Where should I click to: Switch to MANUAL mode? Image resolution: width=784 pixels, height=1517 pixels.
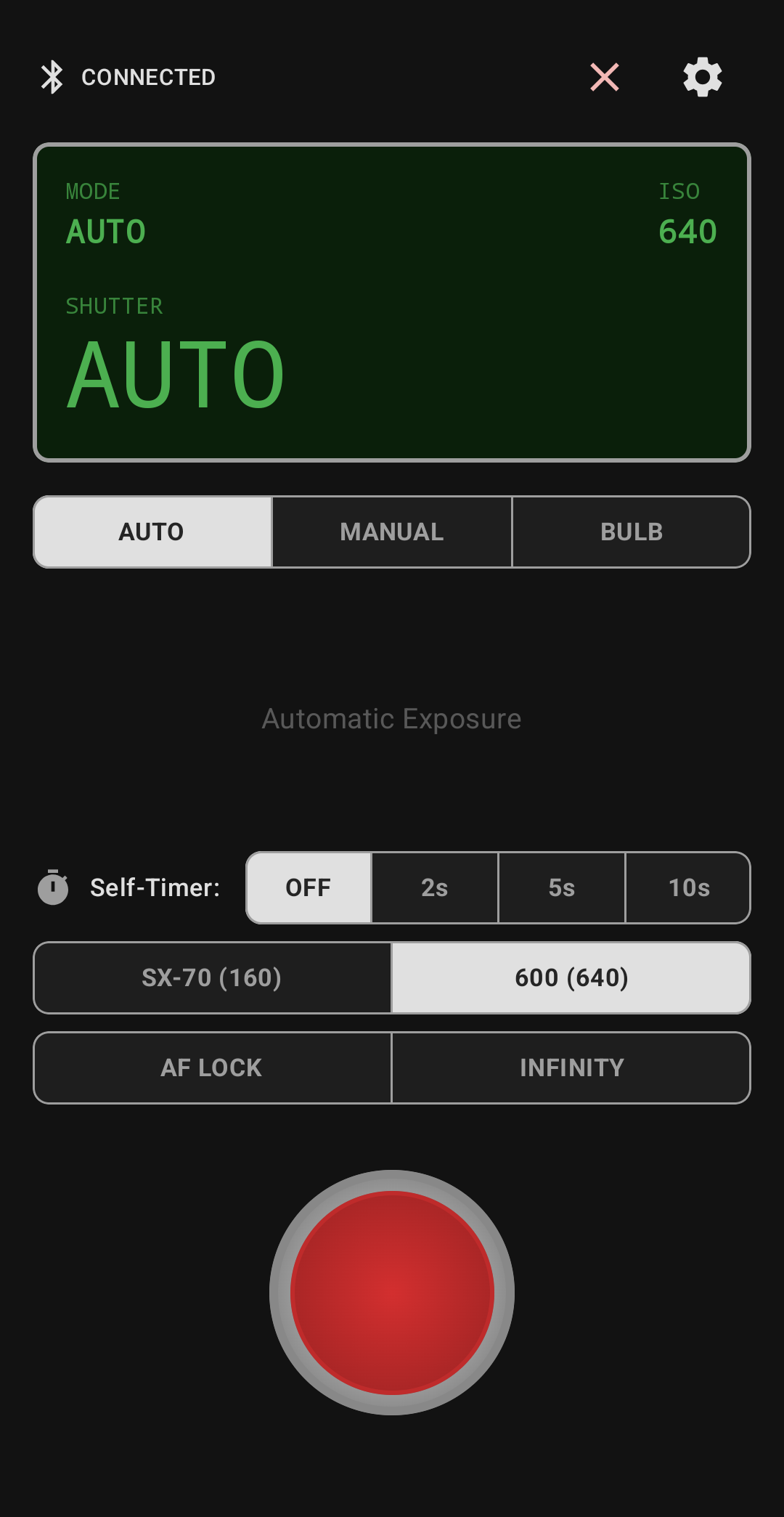point(392,532)
